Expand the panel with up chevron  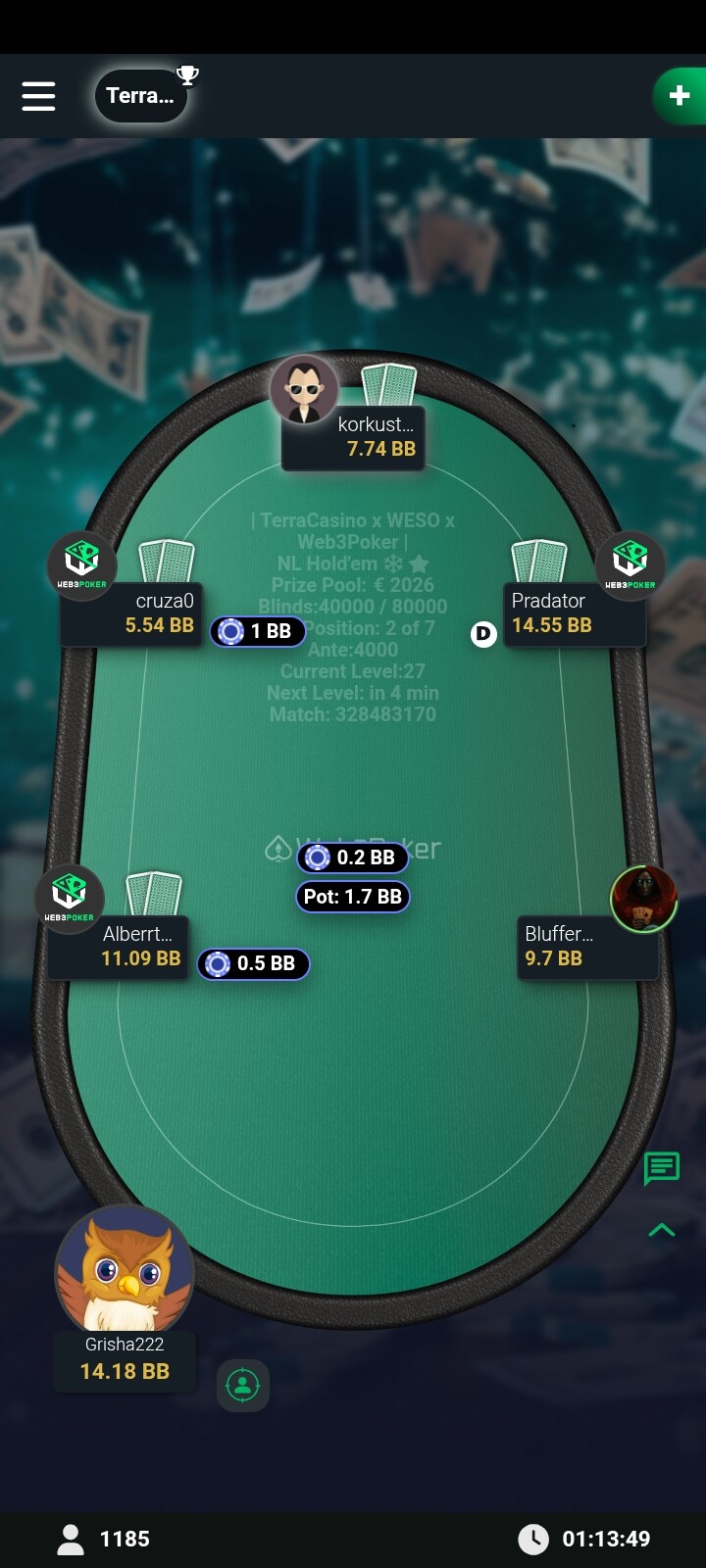662,1230
